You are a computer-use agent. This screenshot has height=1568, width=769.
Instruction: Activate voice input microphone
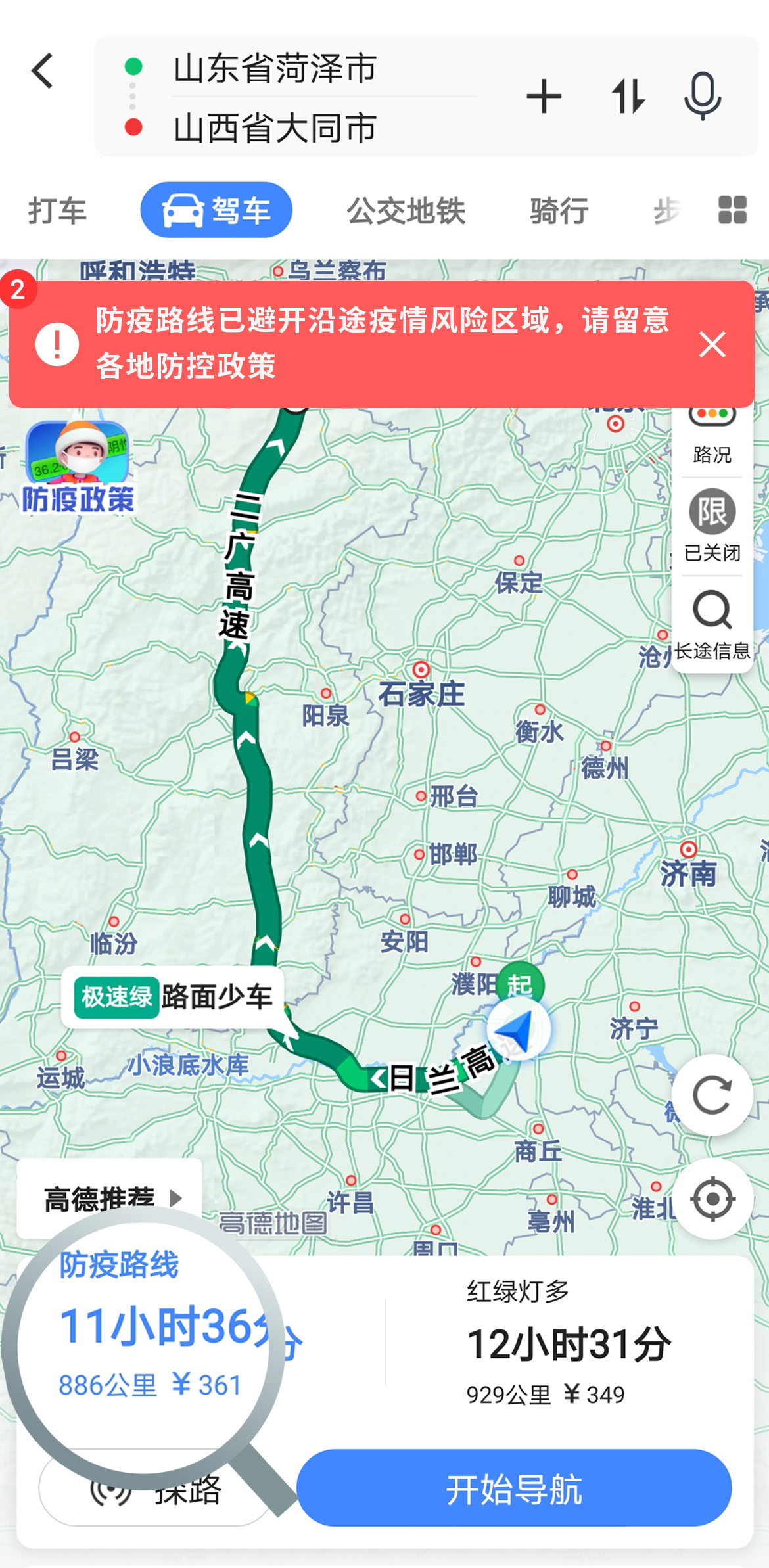click(702, 97)
